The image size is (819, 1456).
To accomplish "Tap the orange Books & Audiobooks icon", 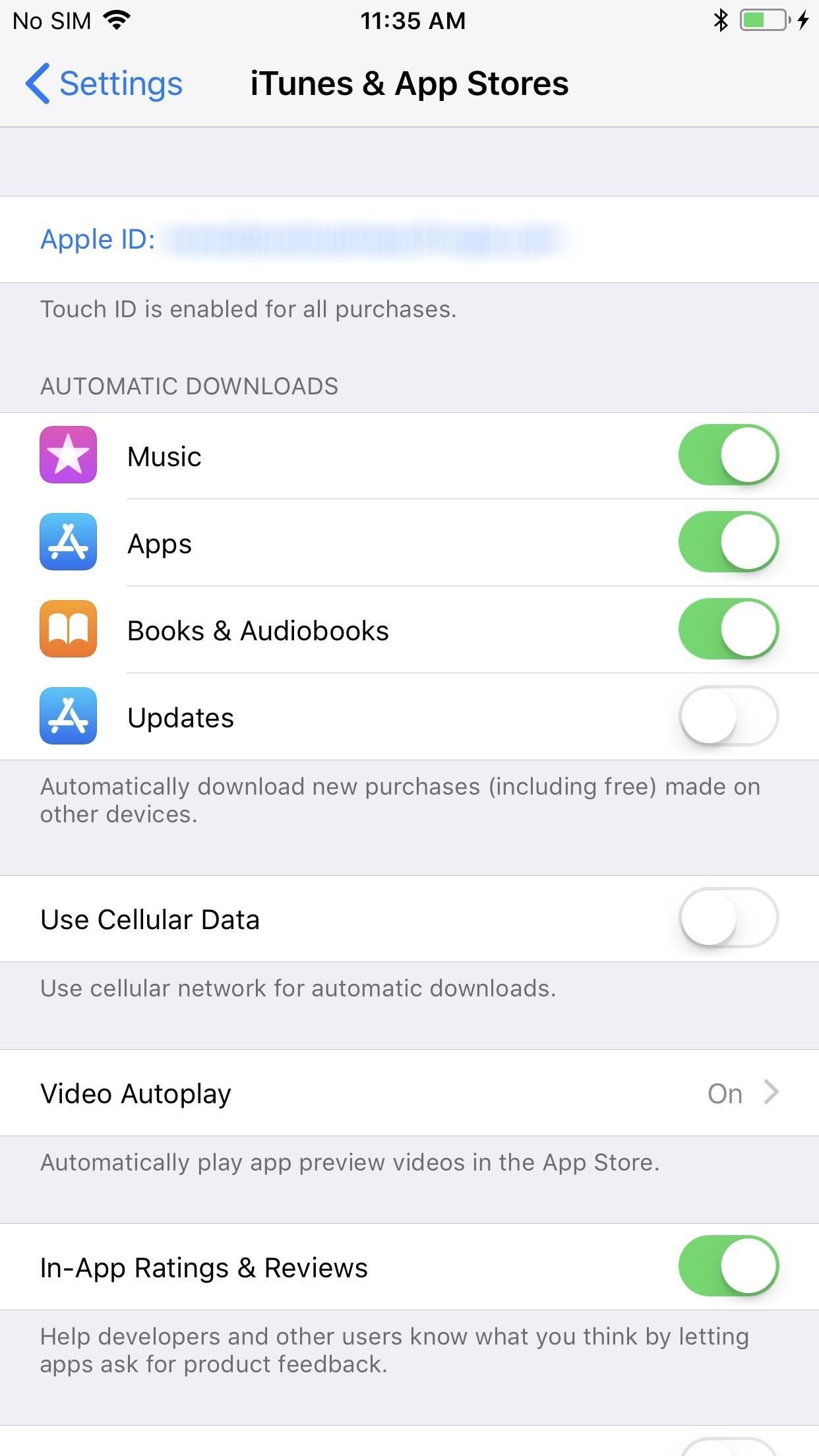I will (69, 629).
